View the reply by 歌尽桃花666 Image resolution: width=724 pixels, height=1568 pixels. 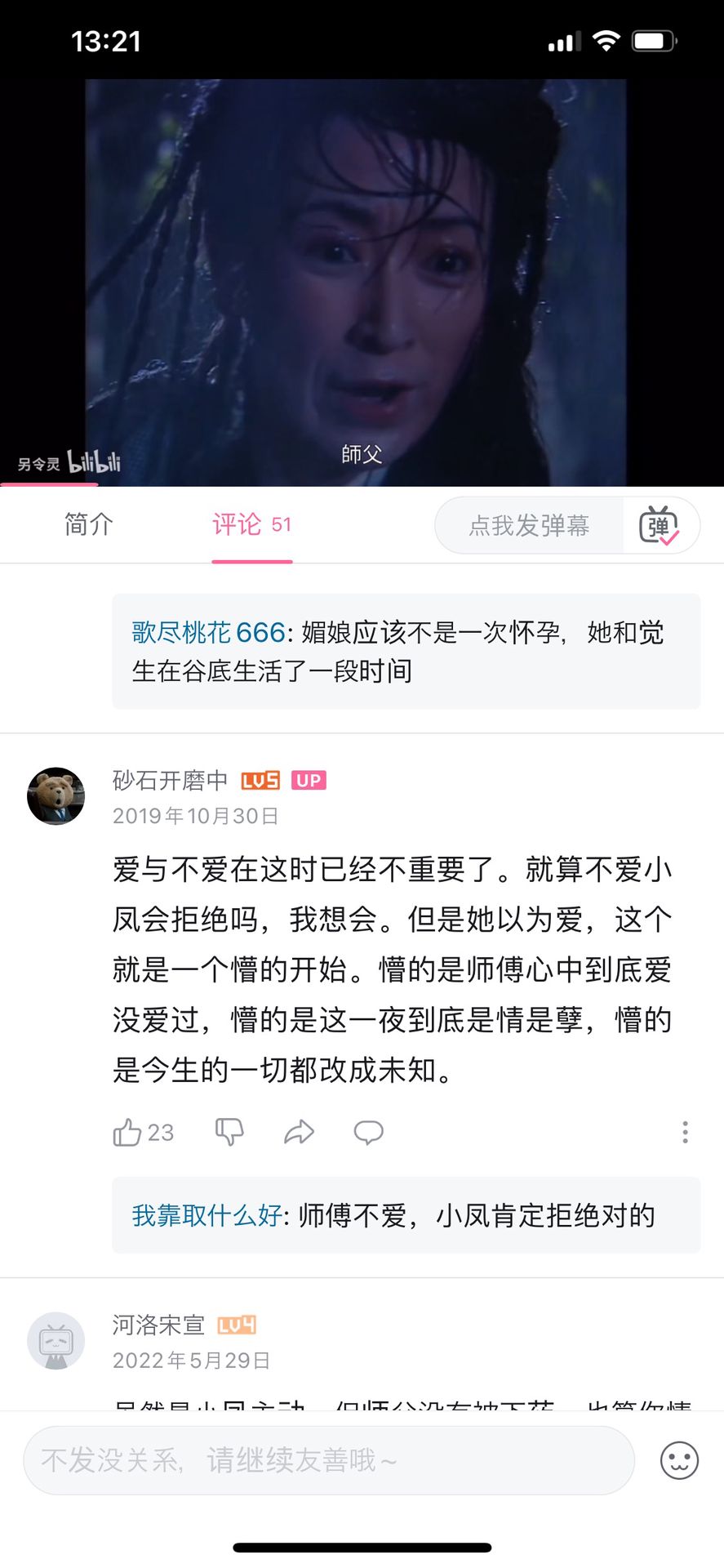click(x=406, y=652)
